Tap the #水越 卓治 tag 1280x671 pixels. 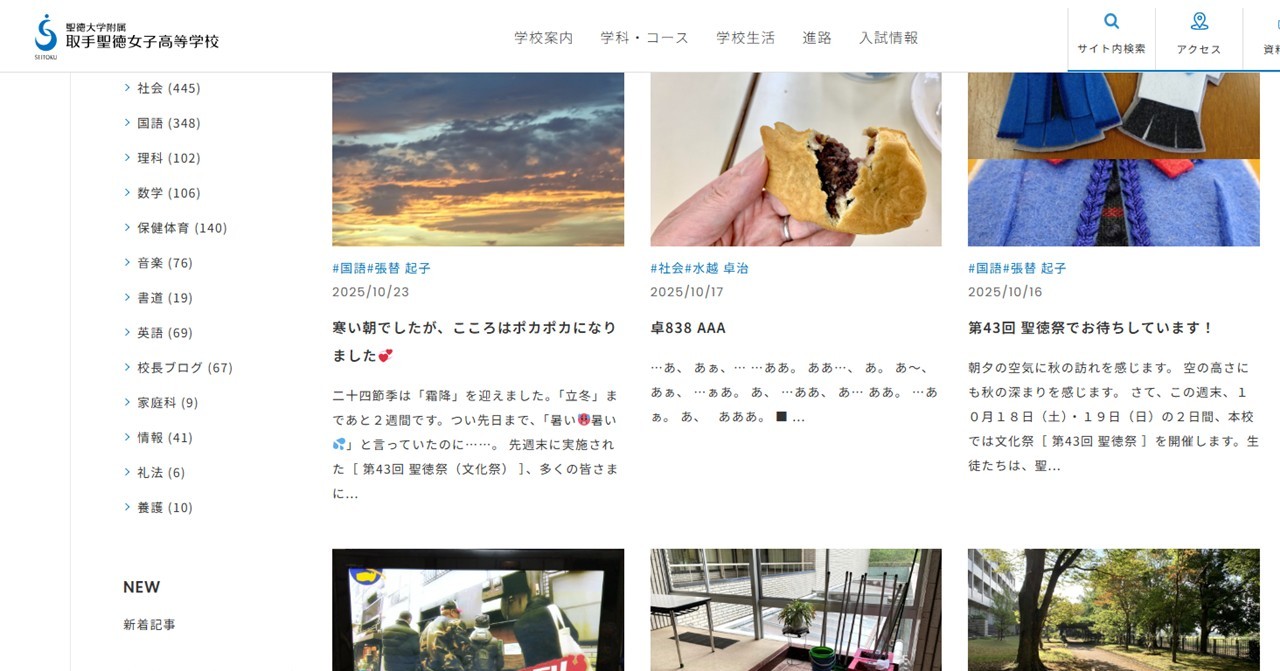pyautogui.click(x=716, y=268)
